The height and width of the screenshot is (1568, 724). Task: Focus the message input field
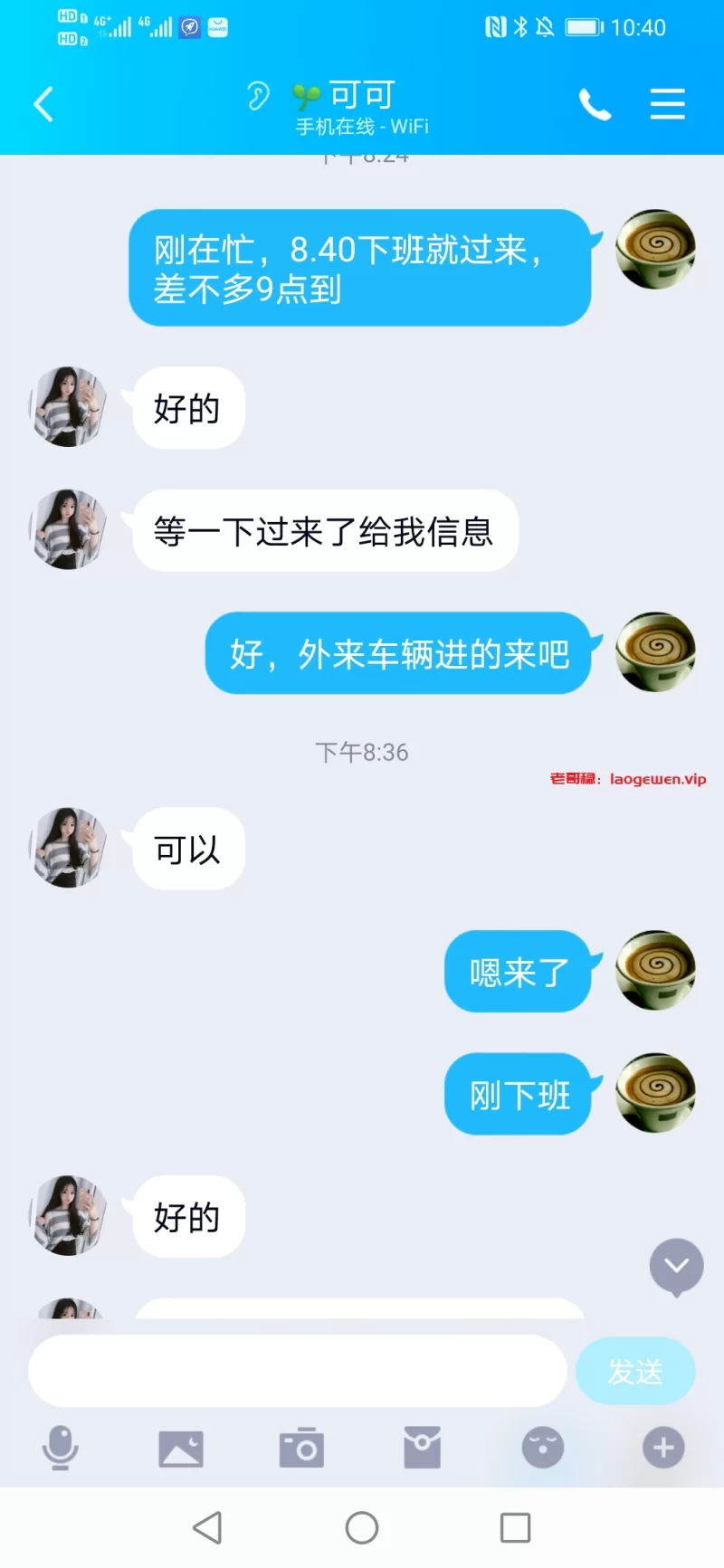(297, 1371)
